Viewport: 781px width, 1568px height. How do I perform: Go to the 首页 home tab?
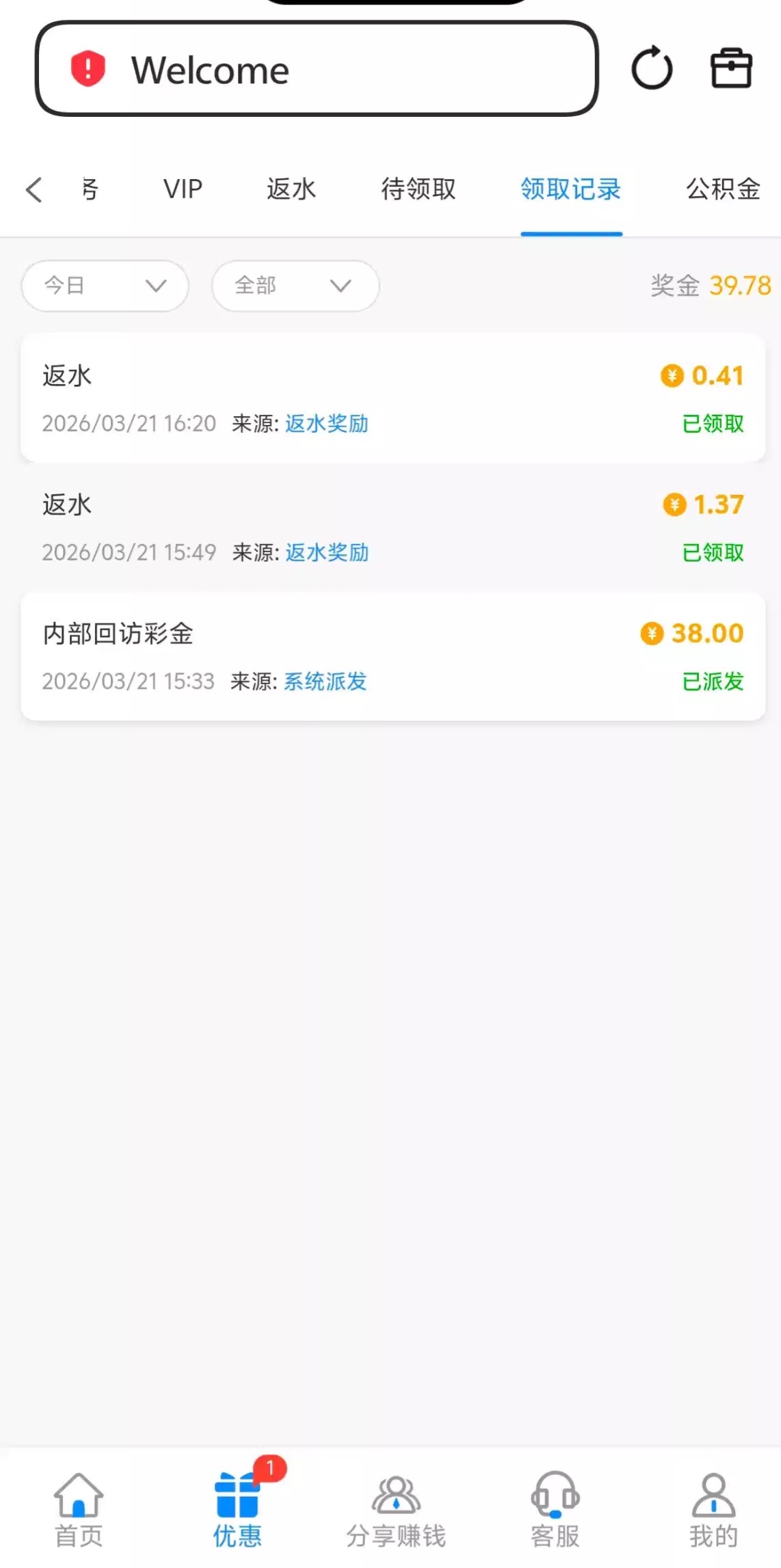point(79,1509)
